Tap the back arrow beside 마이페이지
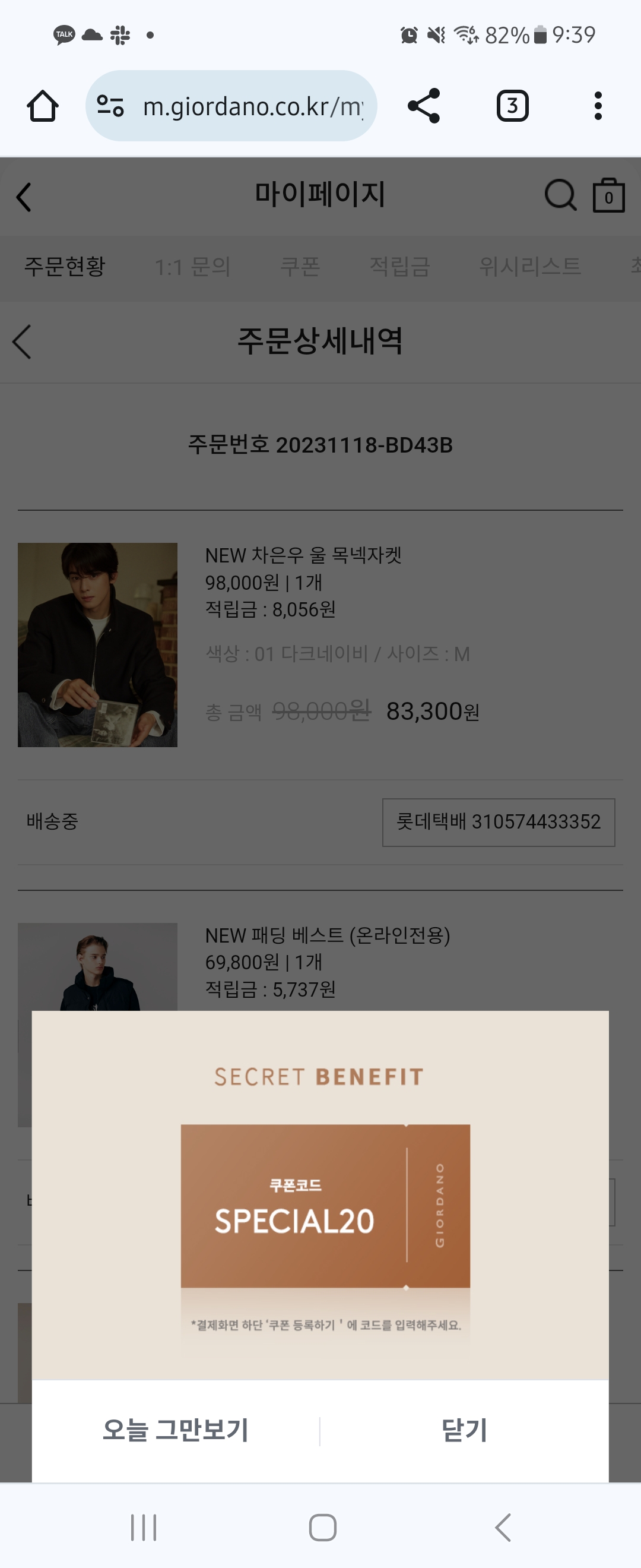This screenshot has height=1568, width=641. click(x=24, y=197)
